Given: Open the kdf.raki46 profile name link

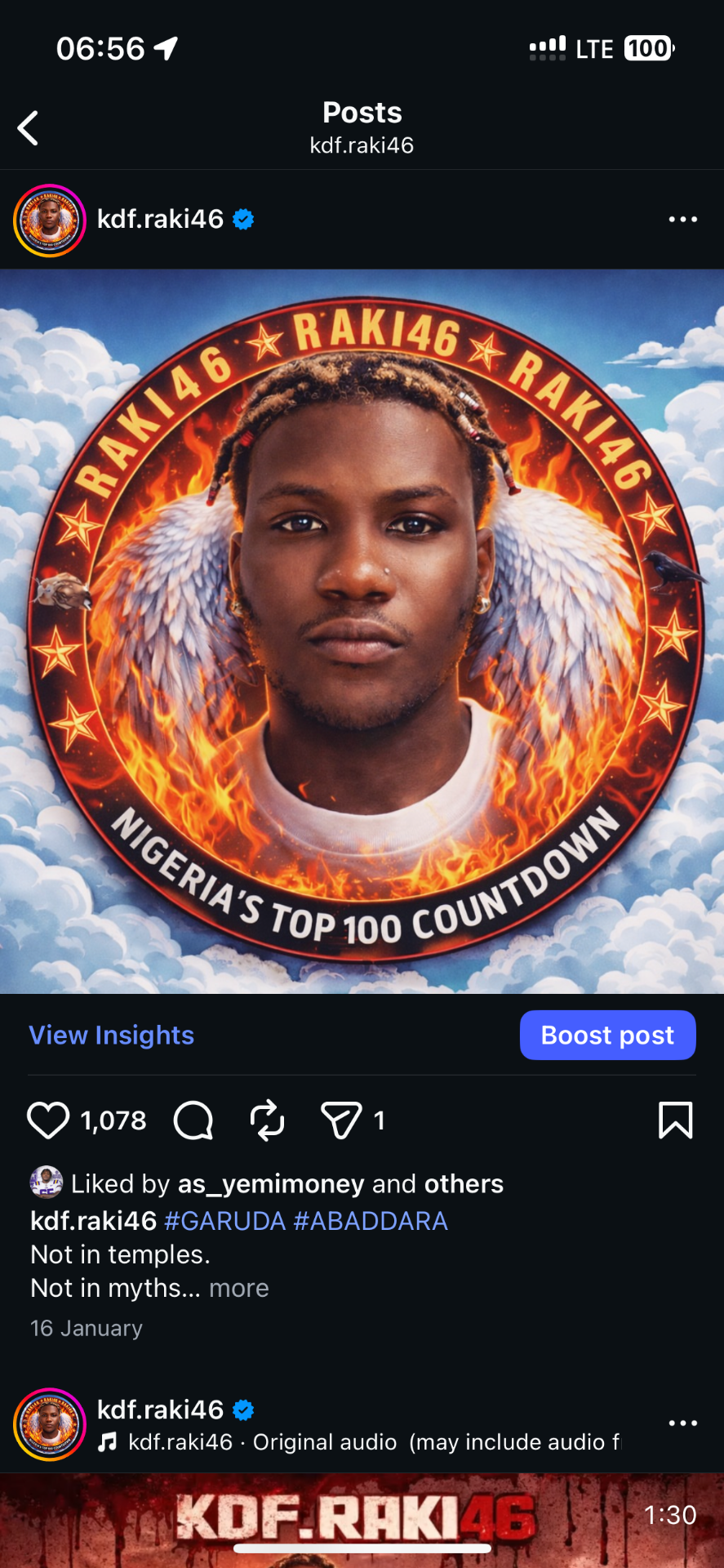Looking at the screenshot, I should [160, 220].
